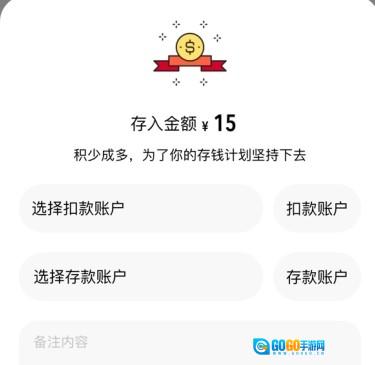Focus the 备注内容 note field
The width and height of the screenshot is (375, 365).
[190, 343]
